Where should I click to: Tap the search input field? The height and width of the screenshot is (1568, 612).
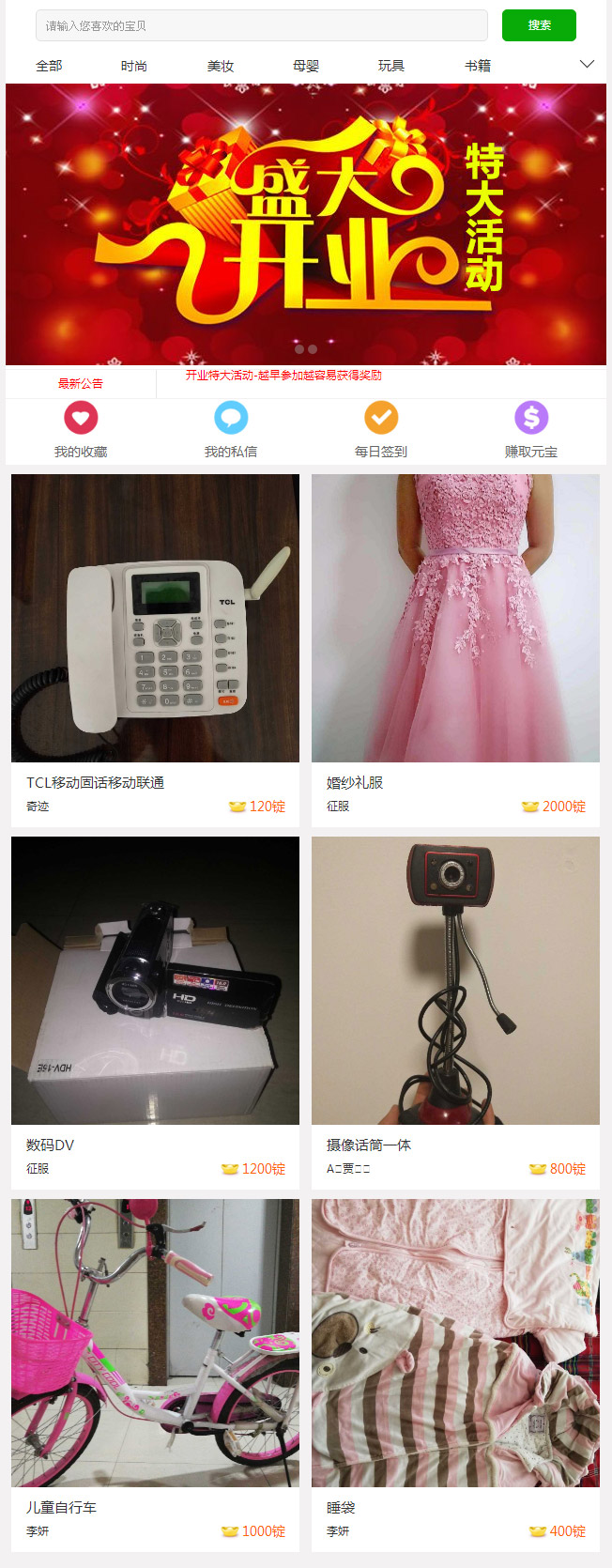[261, 25]
